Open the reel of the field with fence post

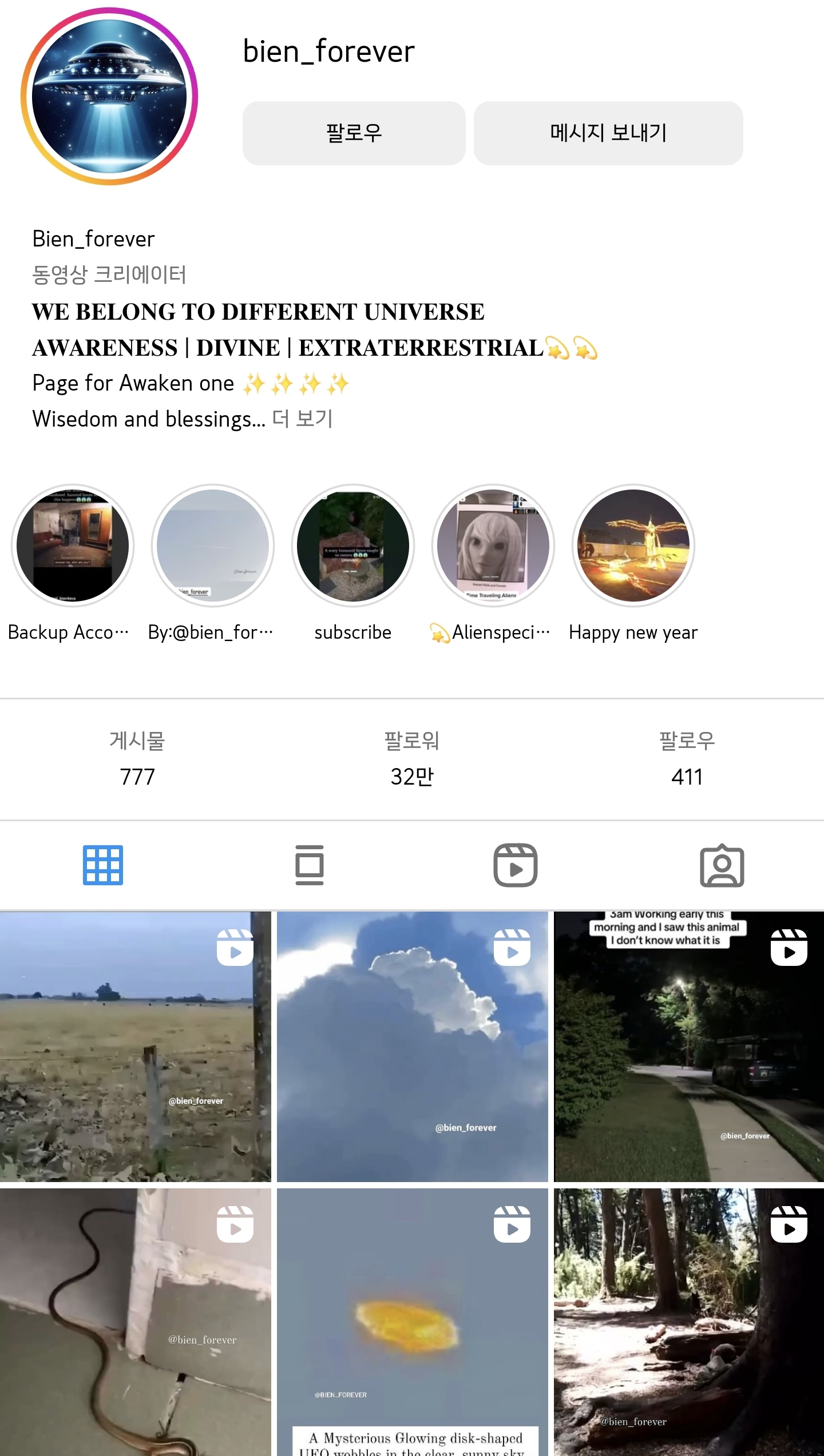[x=136, y=1047]
